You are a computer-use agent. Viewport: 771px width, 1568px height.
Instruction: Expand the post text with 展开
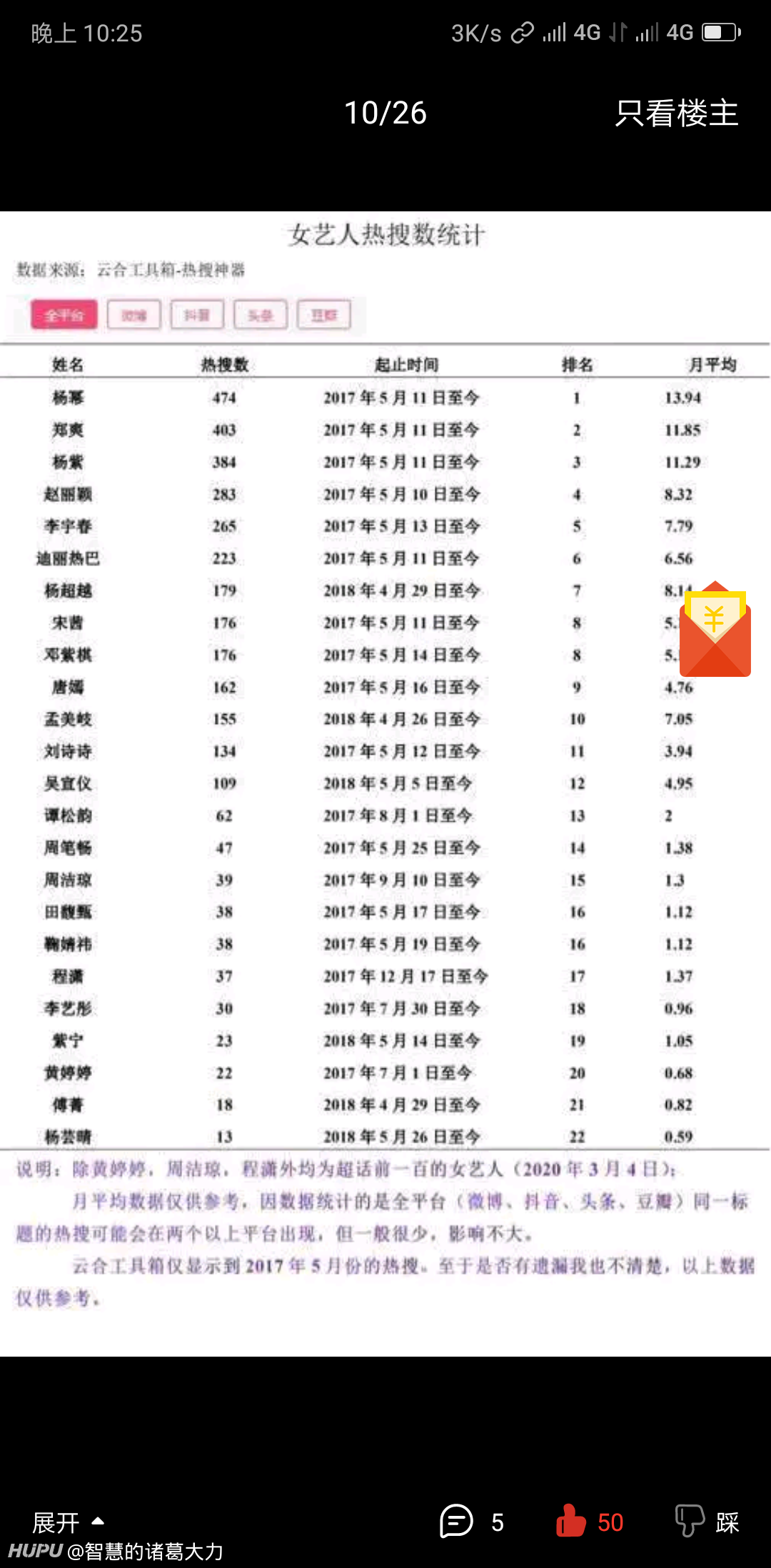[x=69, y=1522]
